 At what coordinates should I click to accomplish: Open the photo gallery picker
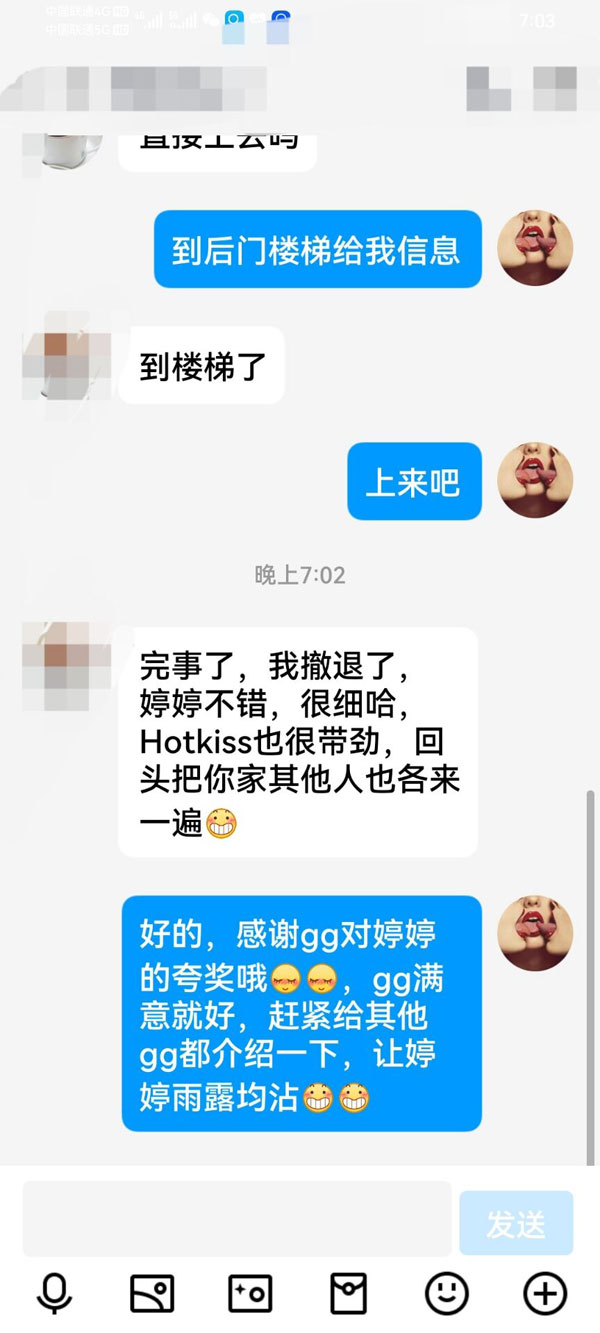(x=152, y=1294)
